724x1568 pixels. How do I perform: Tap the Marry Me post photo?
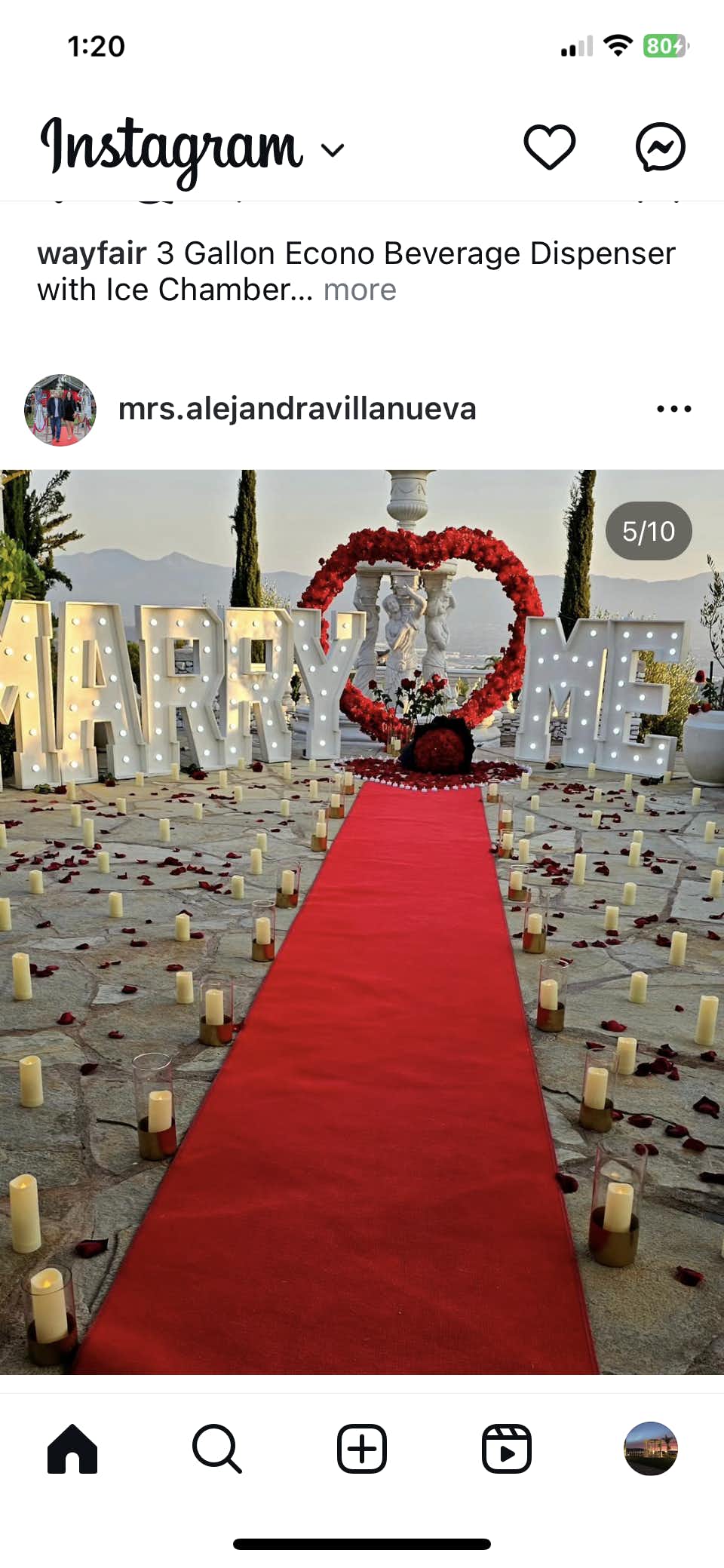(362, 920)
